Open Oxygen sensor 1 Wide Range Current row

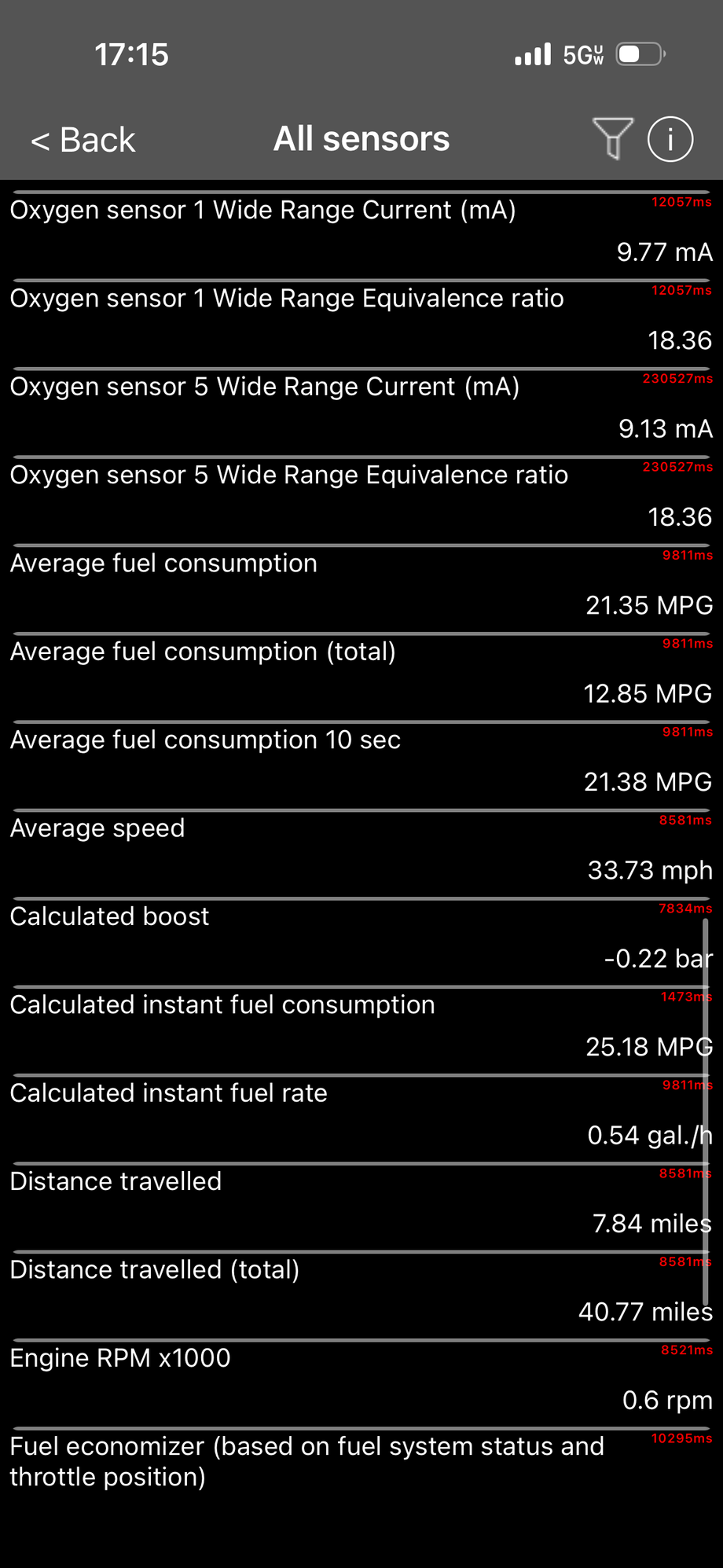pos(361,232)
